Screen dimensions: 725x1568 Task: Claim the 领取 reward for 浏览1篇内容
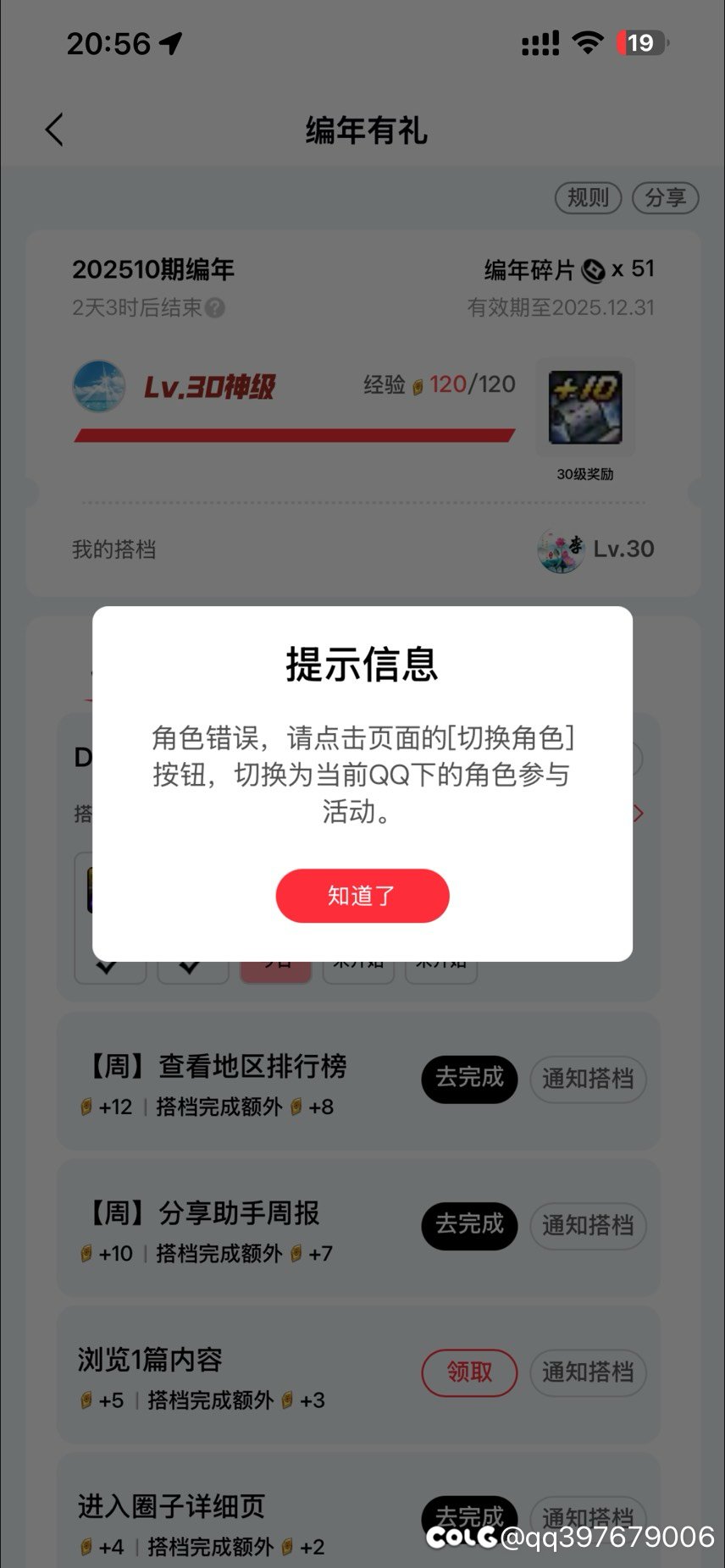click(469, 1372)
